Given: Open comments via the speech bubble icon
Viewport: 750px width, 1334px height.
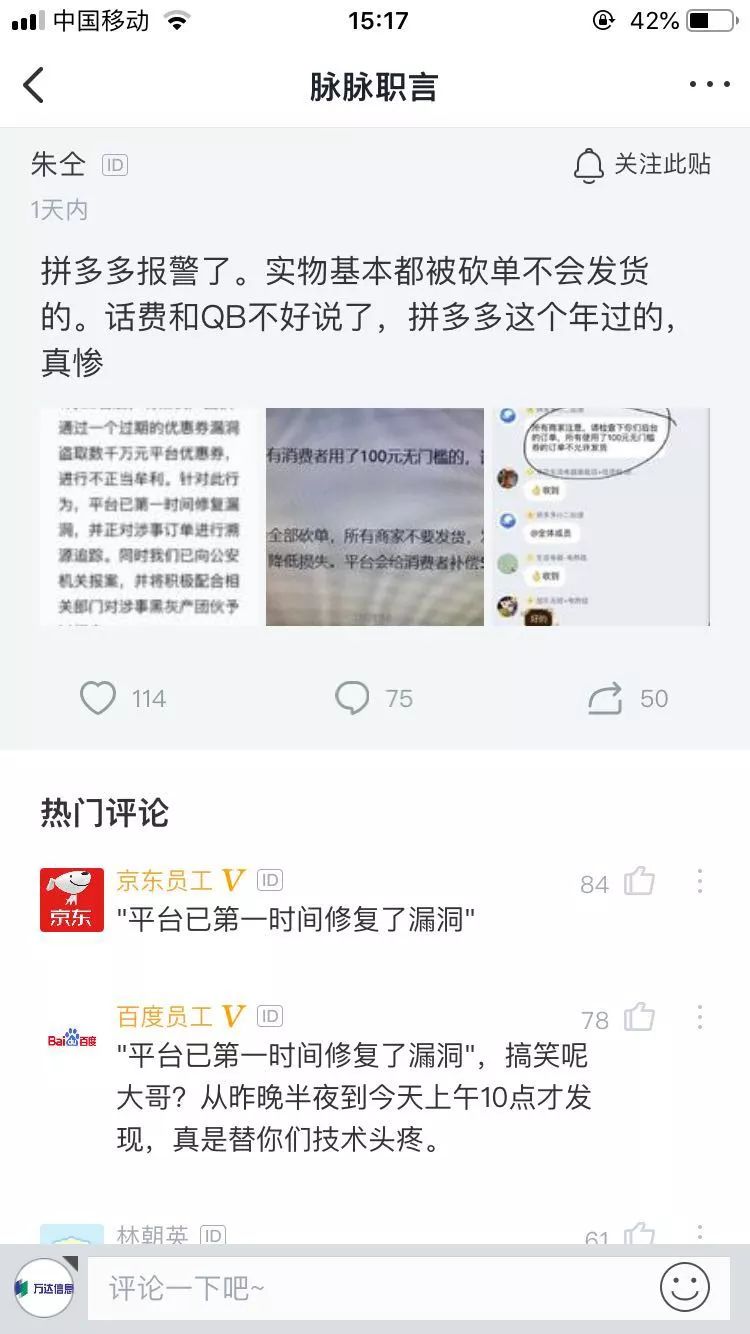Looking at the screenshot, I should tap(352, 698).
